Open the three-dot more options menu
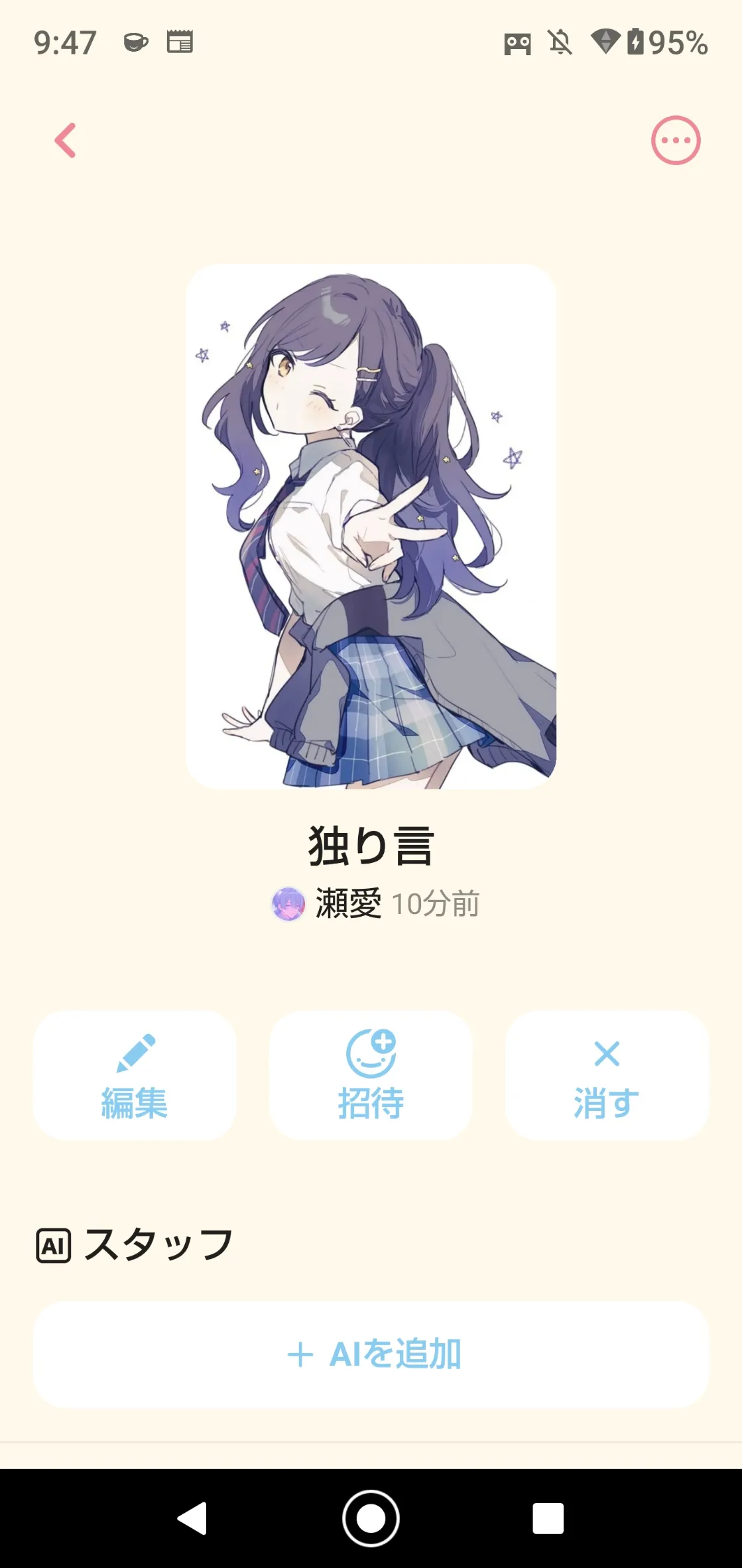Screen dimensions: 742x1568 point(675,141)
